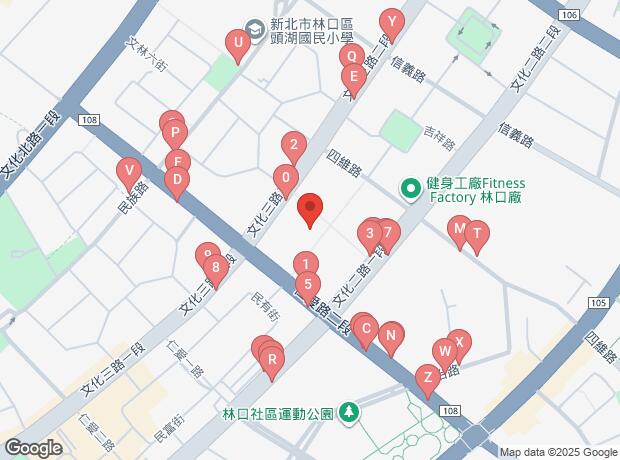Screen dimensions: 620x460
Task: Open 林口社區運動公園 park pin
Action: (349, 411)
